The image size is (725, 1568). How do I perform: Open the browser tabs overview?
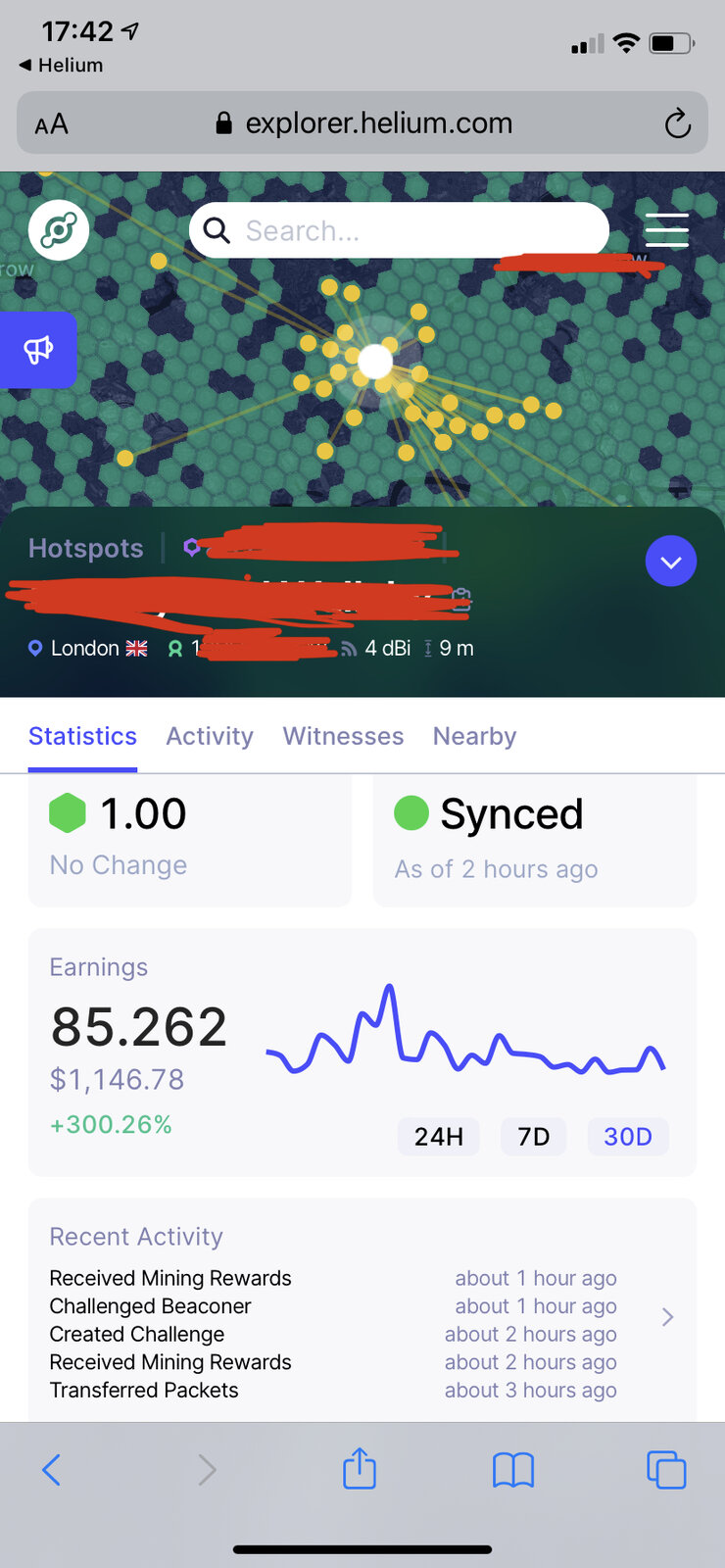point(666,1469)
